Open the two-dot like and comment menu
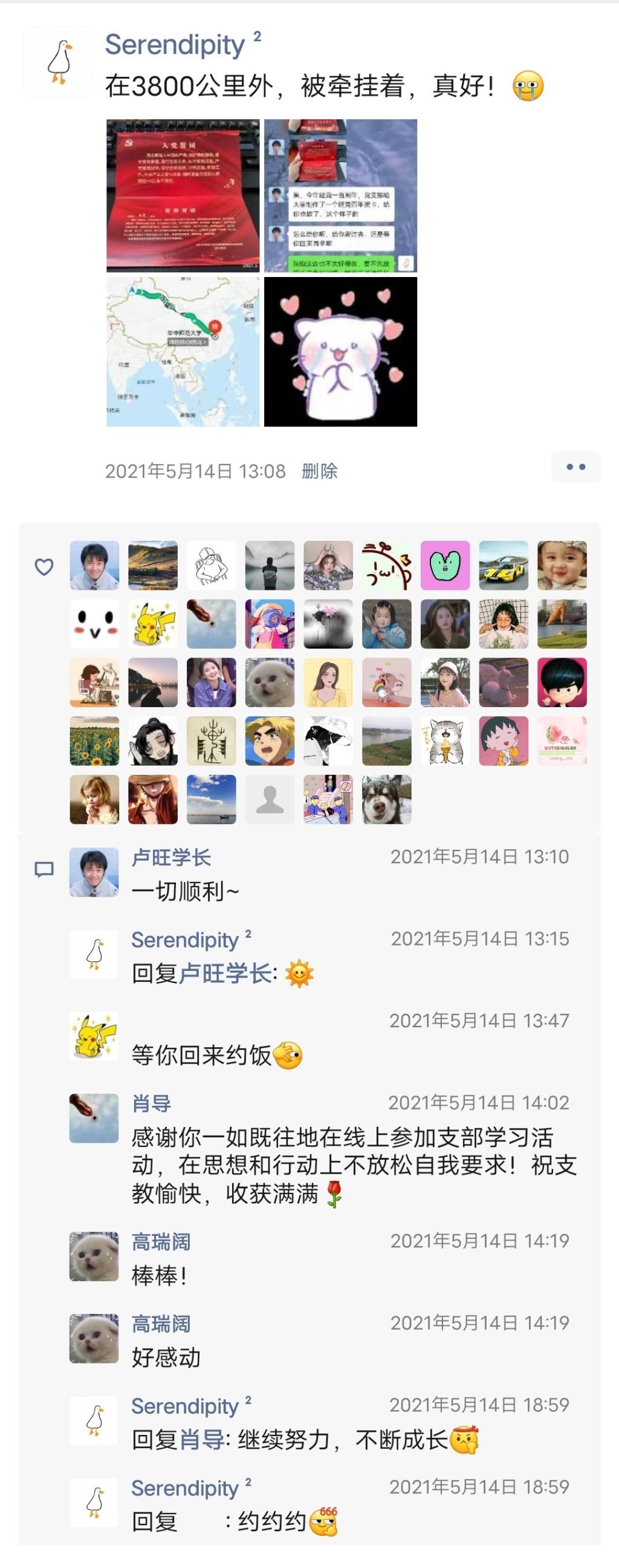 pyautogui.click(x=575, y=467)
